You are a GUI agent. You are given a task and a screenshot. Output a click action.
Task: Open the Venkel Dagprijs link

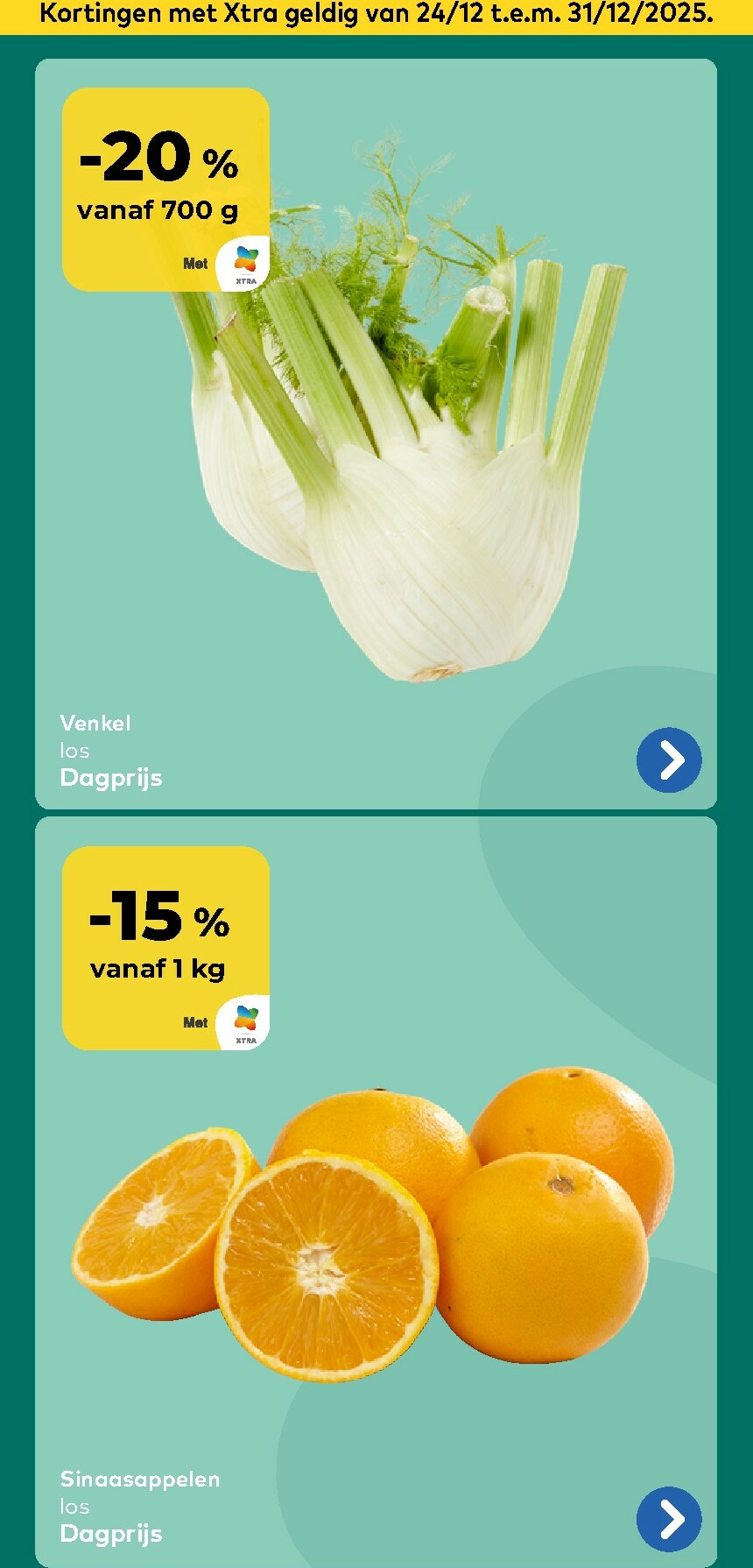click(x=111, y=777)
